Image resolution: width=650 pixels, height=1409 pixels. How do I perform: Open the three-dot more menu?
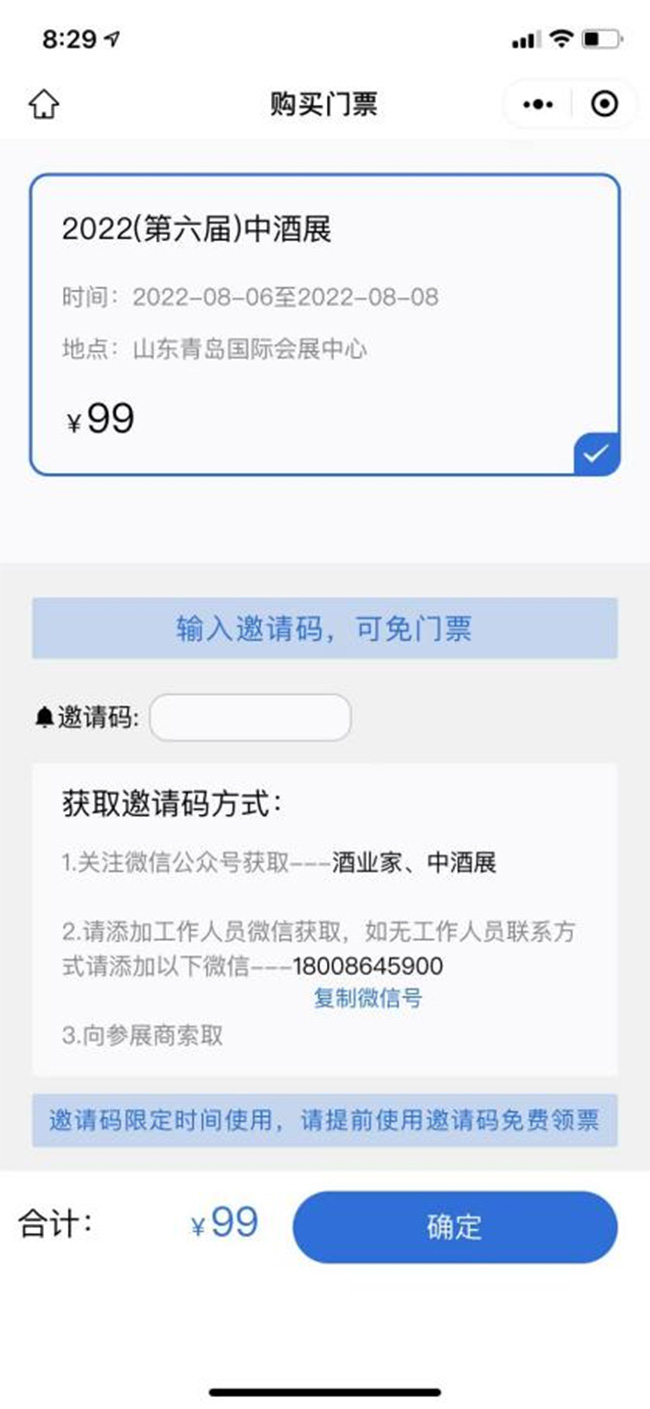538,104
